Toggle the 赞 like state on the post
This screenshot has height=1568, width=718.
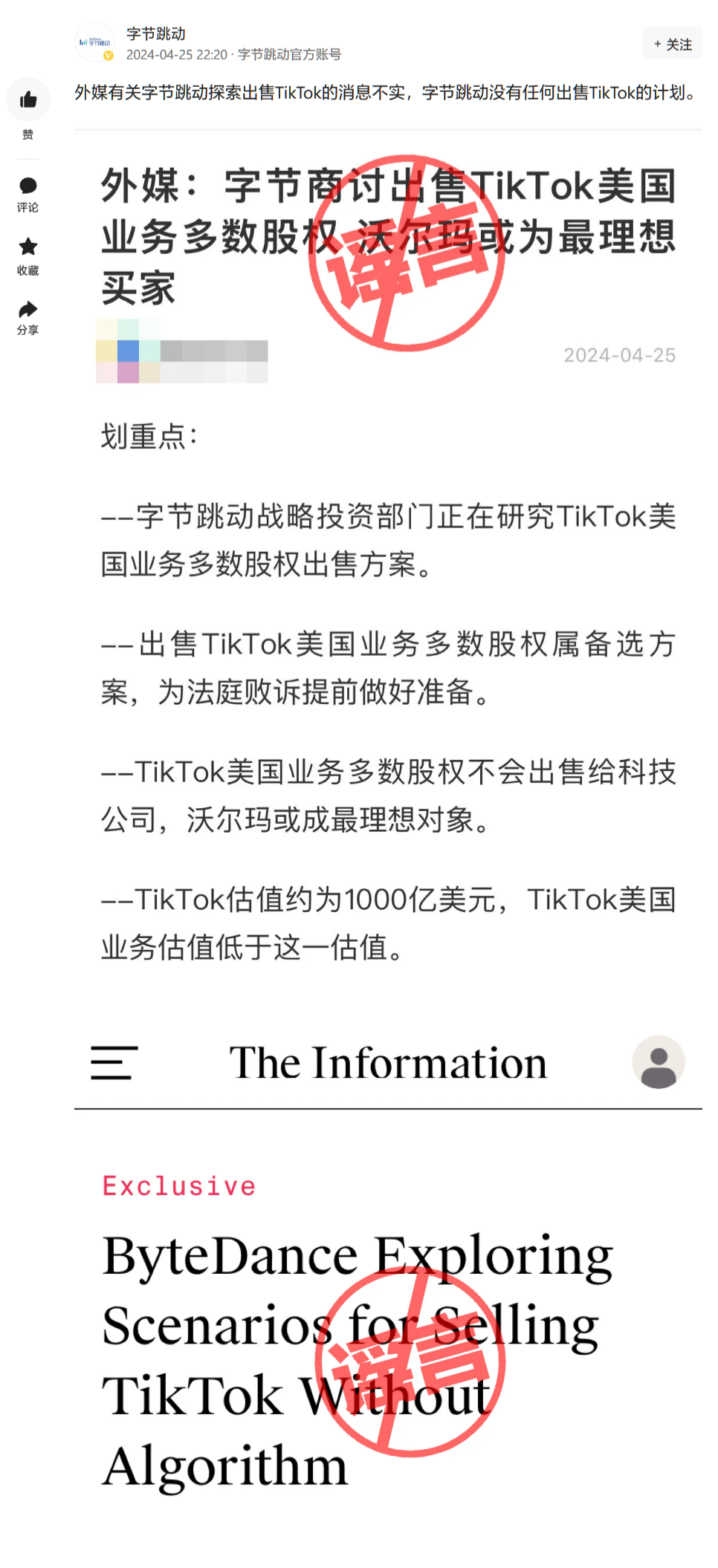(x=28, y=99)
